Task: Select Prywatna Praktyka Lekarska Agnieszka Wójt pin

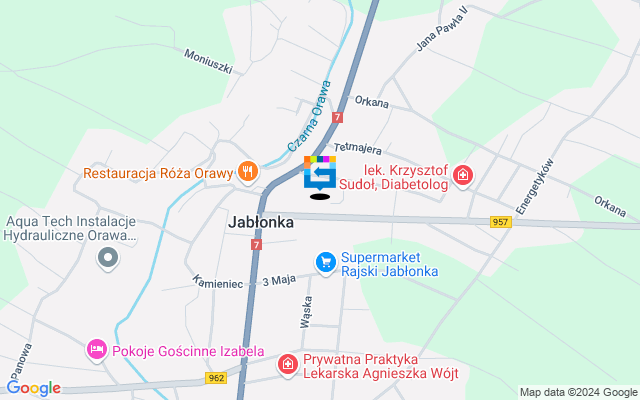Action: pyautogui.click(x=288, y=364)
